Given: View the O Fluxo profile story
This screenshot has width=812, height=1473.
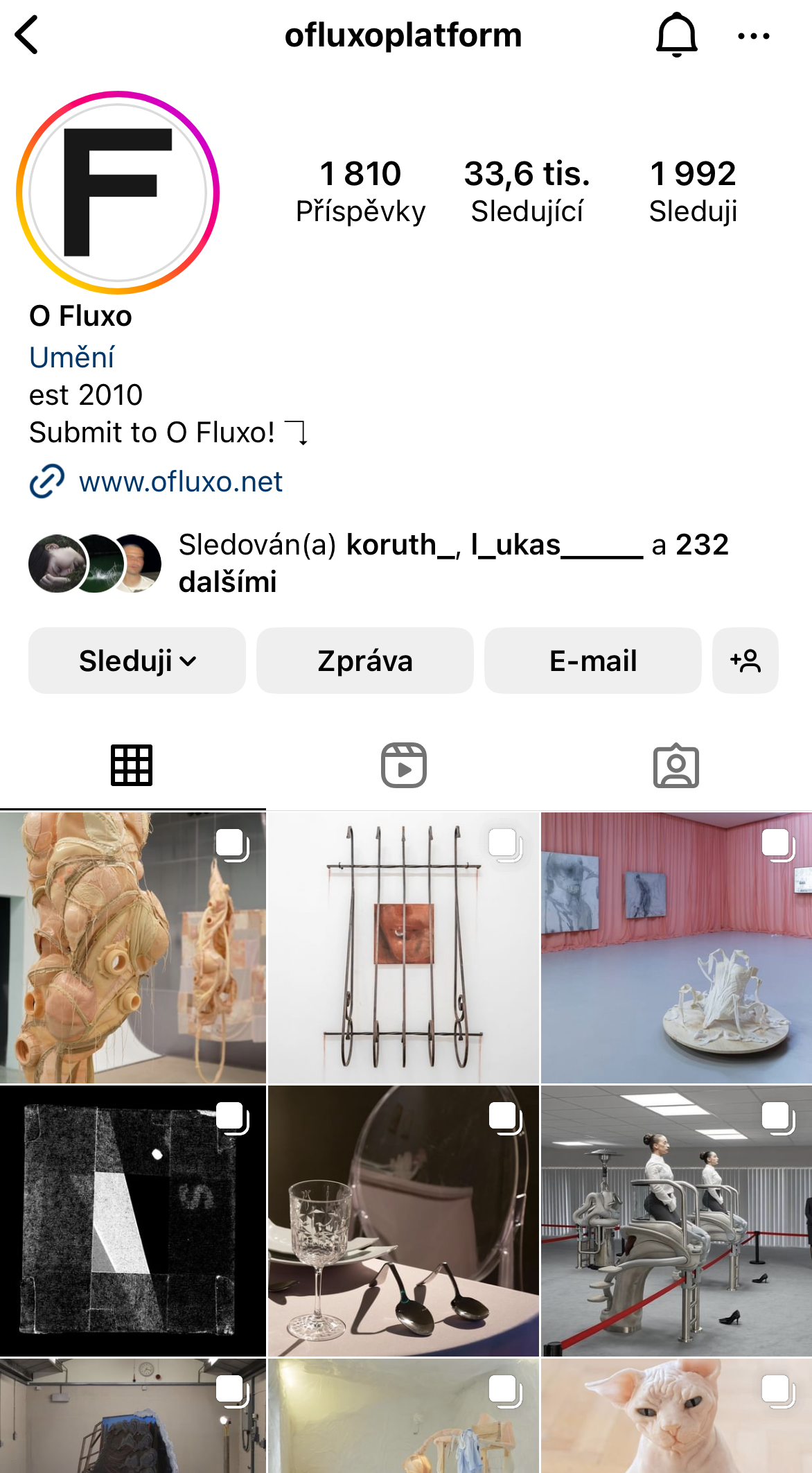Looking at the screenshot, I should [118, 193].
